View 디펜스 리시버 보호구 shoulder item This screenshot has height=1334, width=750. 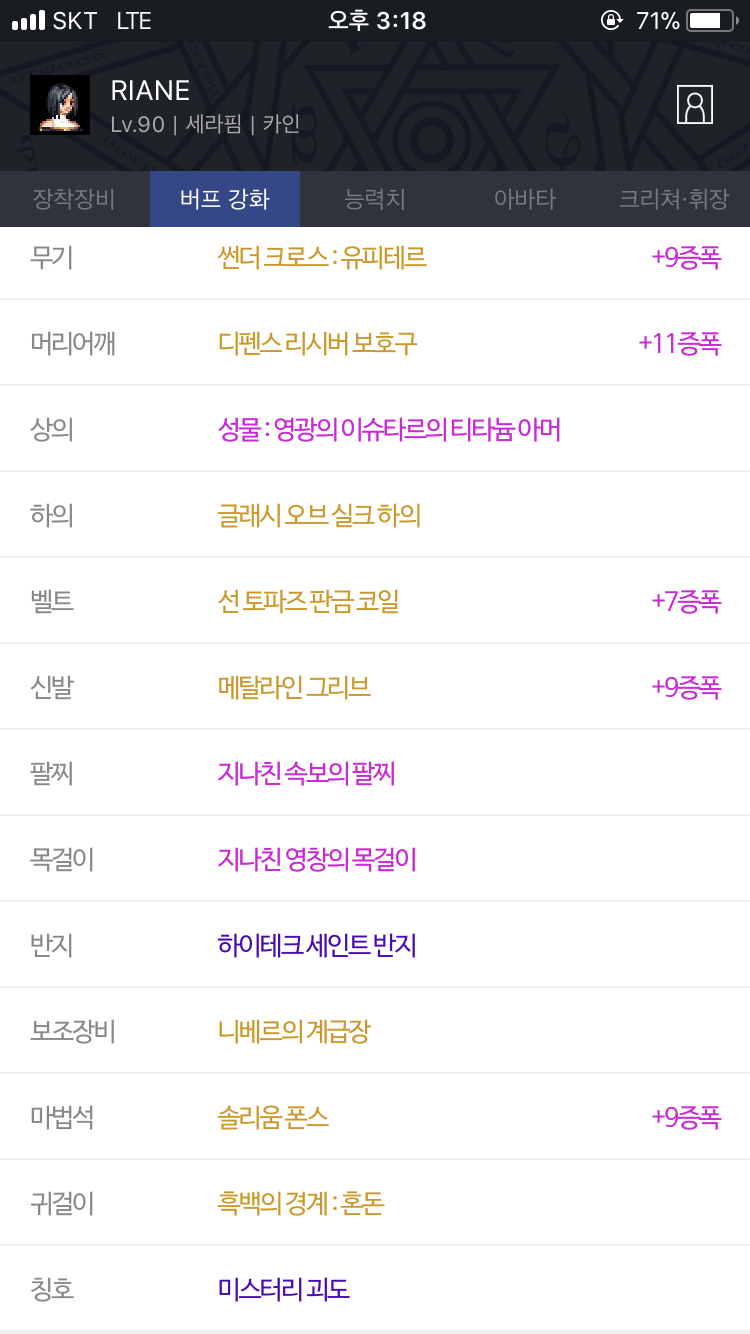pos(375,343)
